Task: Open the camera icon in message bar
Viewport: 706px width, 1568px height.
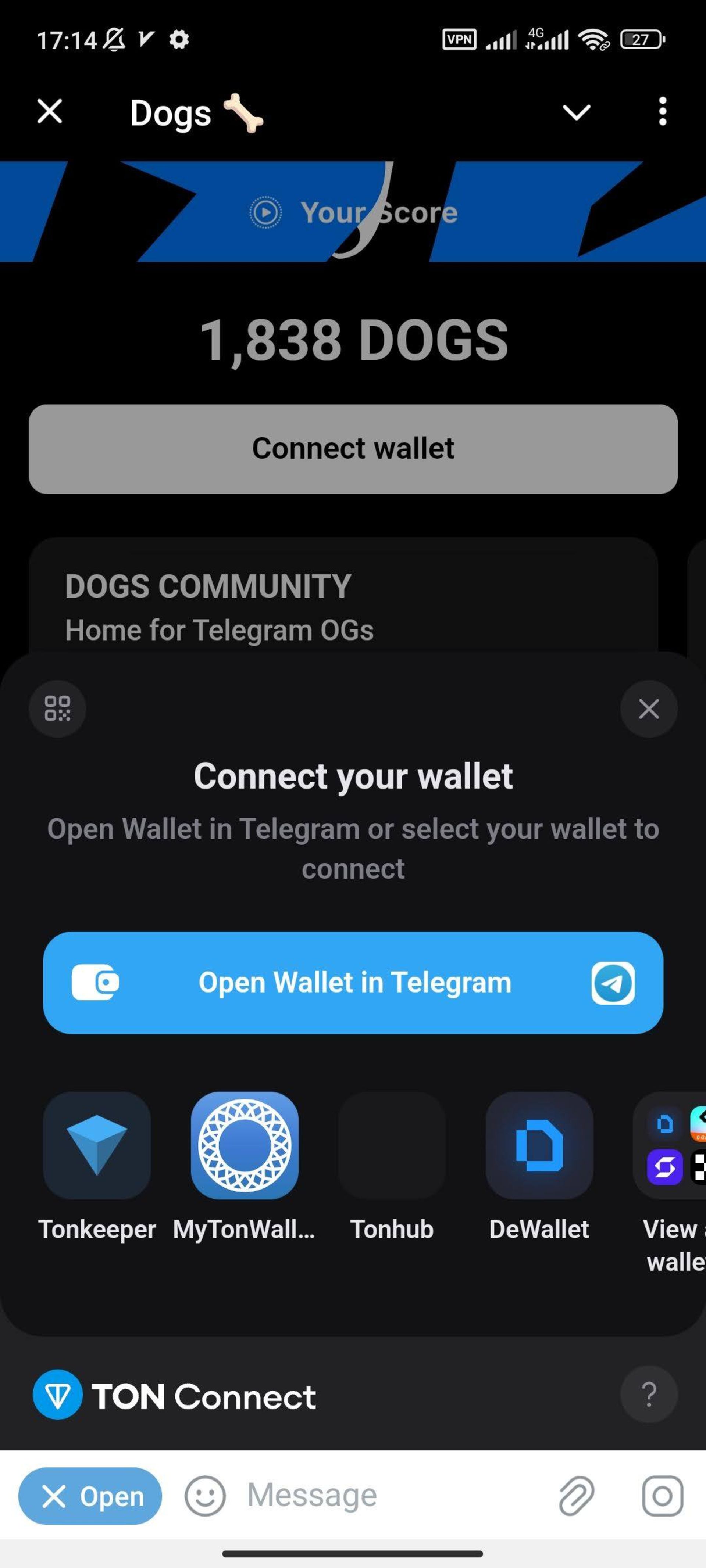Action: point(662,1496)
